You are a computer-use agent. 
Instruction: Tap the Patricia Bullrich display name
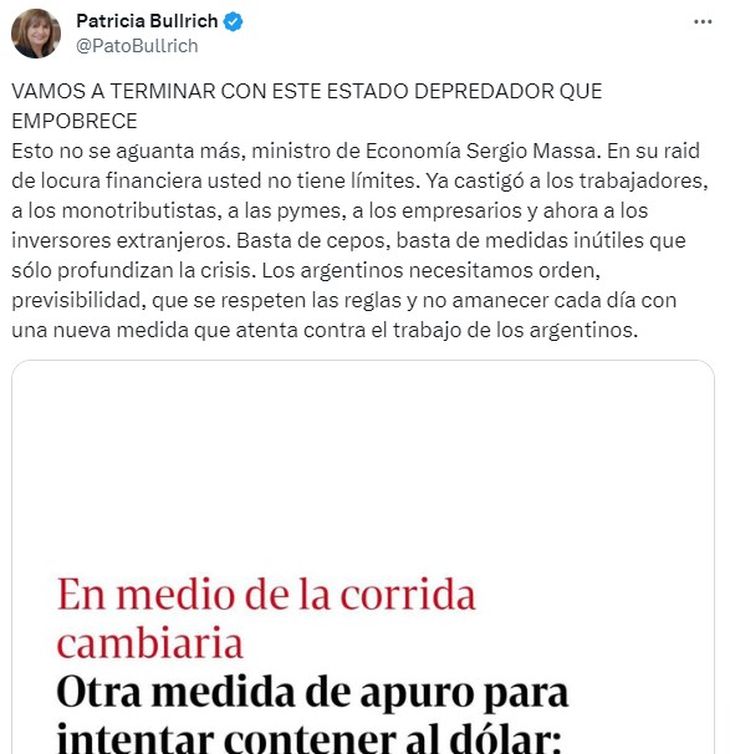[x=146, y=21]
